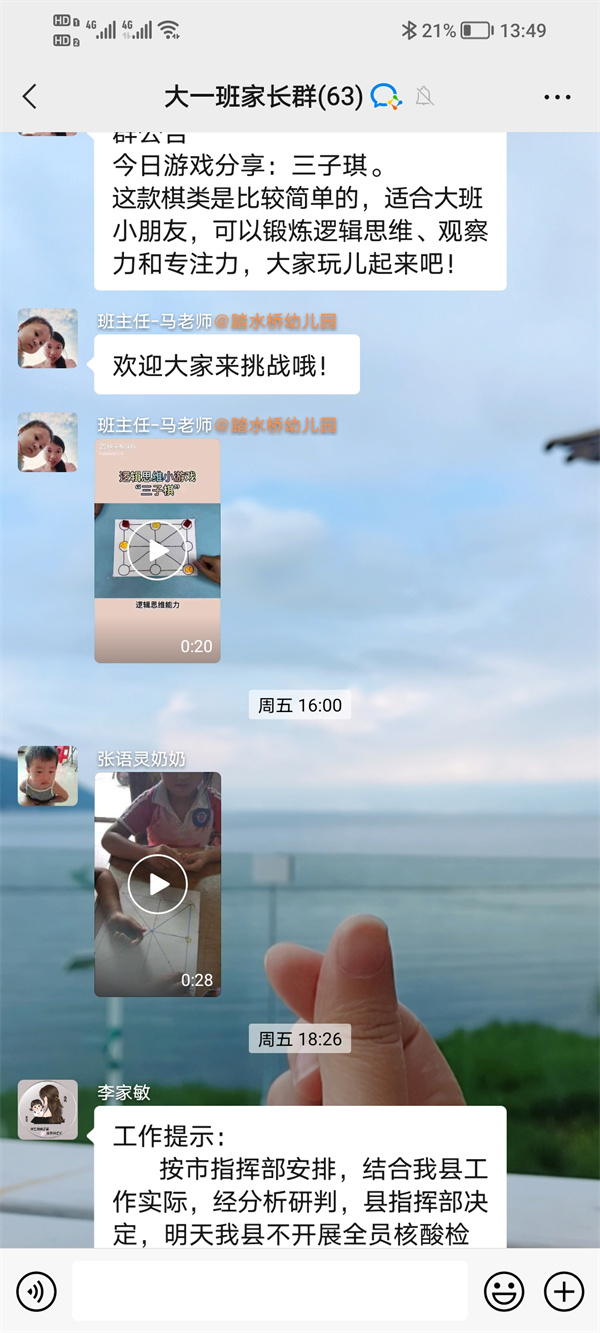Open the group assistant icon beside title
Image resolution: width=600 pixels, height=1333 pixels.
point(386,97)
